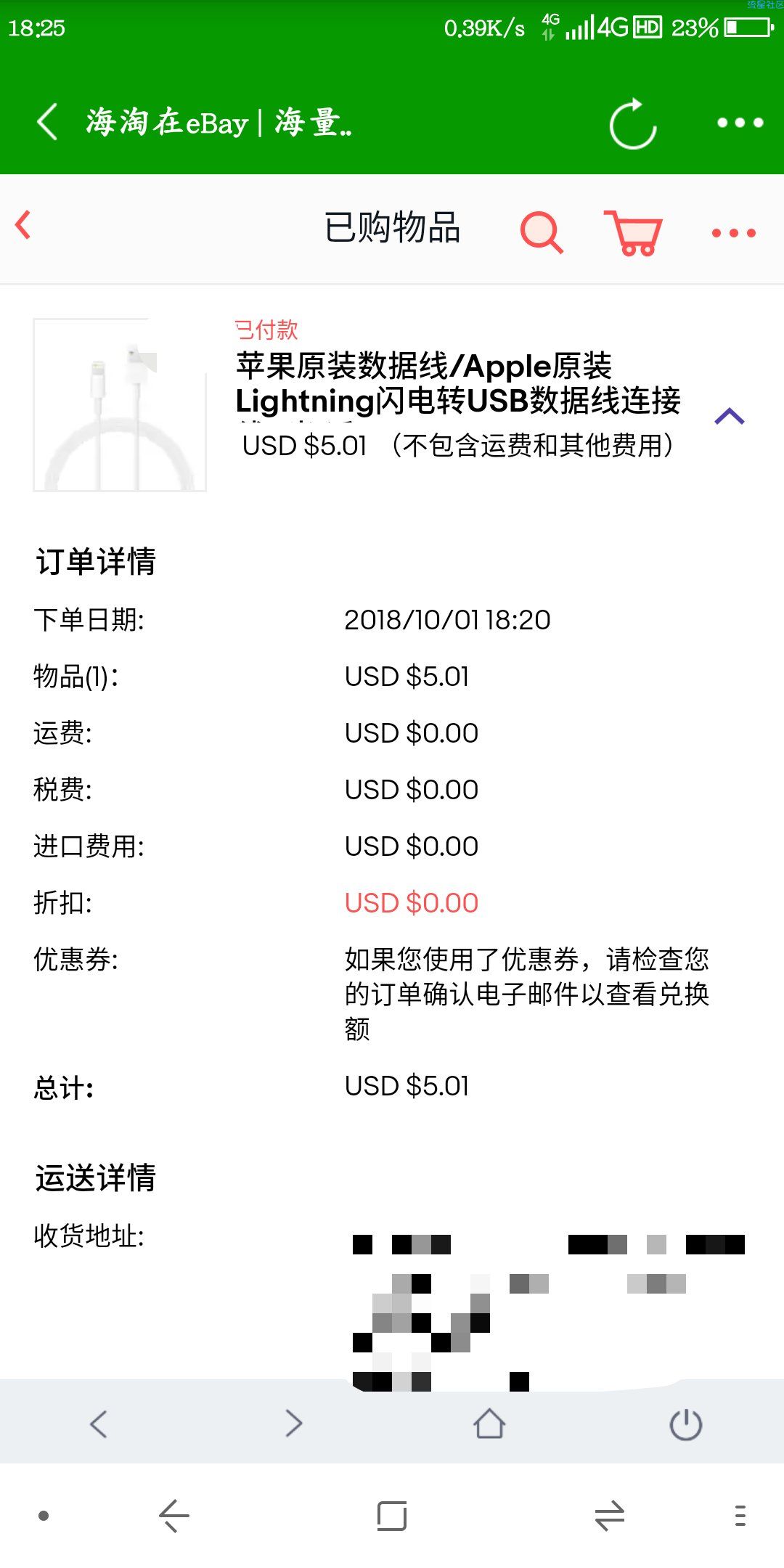Open the white three-dot menu in green bar

coord(740,123)
